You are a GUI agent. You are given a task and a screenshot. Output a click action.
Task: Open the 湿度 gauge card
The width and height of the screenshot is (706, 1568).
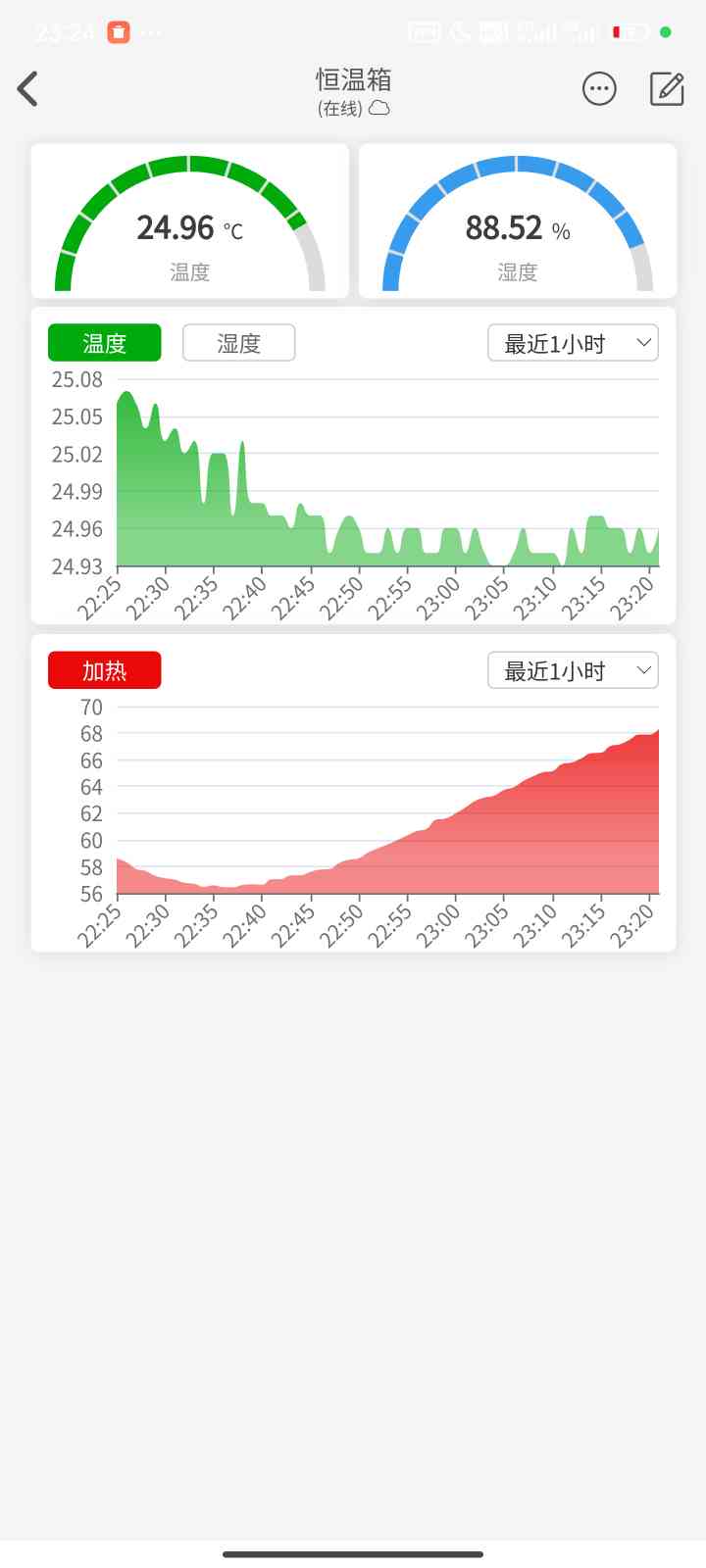pos(518,220)
